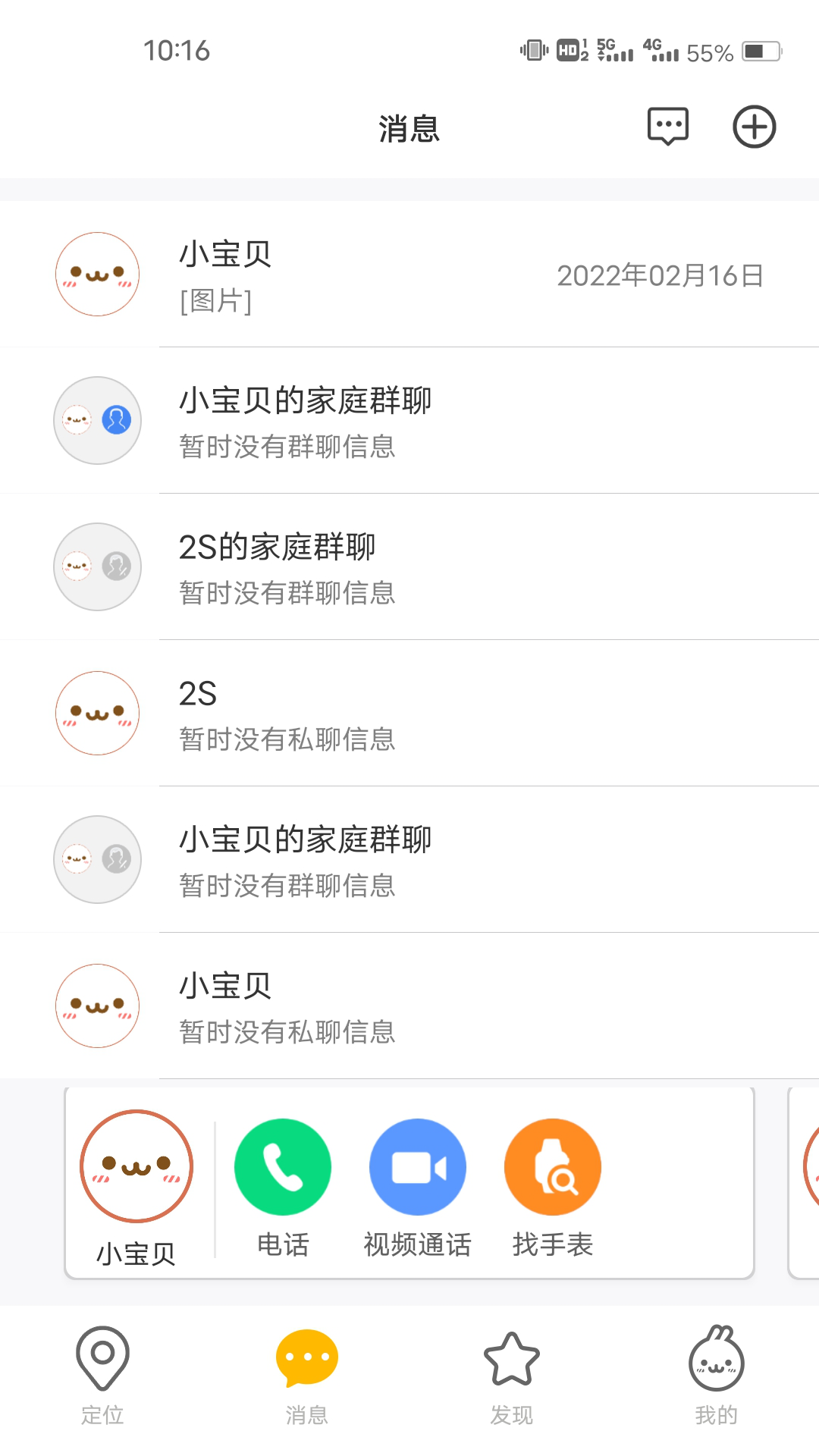Open the message bubble icon in header
Image resolution: width=819 pixels, height=1456 pixels.
pyautogui.click(x=668, y=127)
